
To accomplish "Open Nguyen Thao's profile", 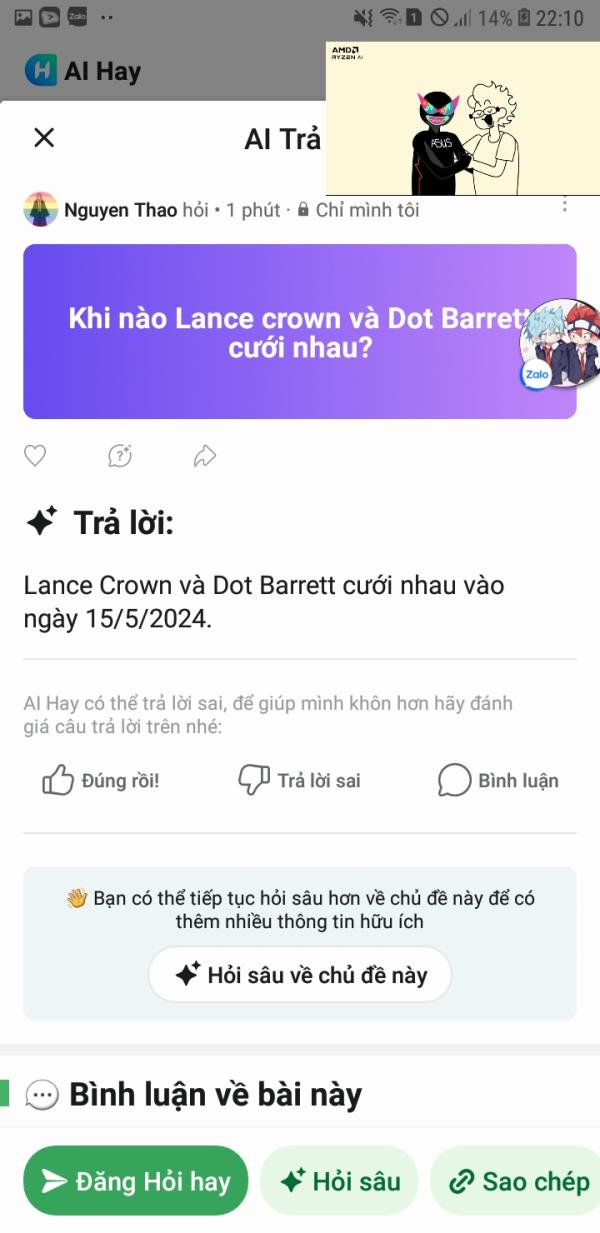I will coord(120,210).
